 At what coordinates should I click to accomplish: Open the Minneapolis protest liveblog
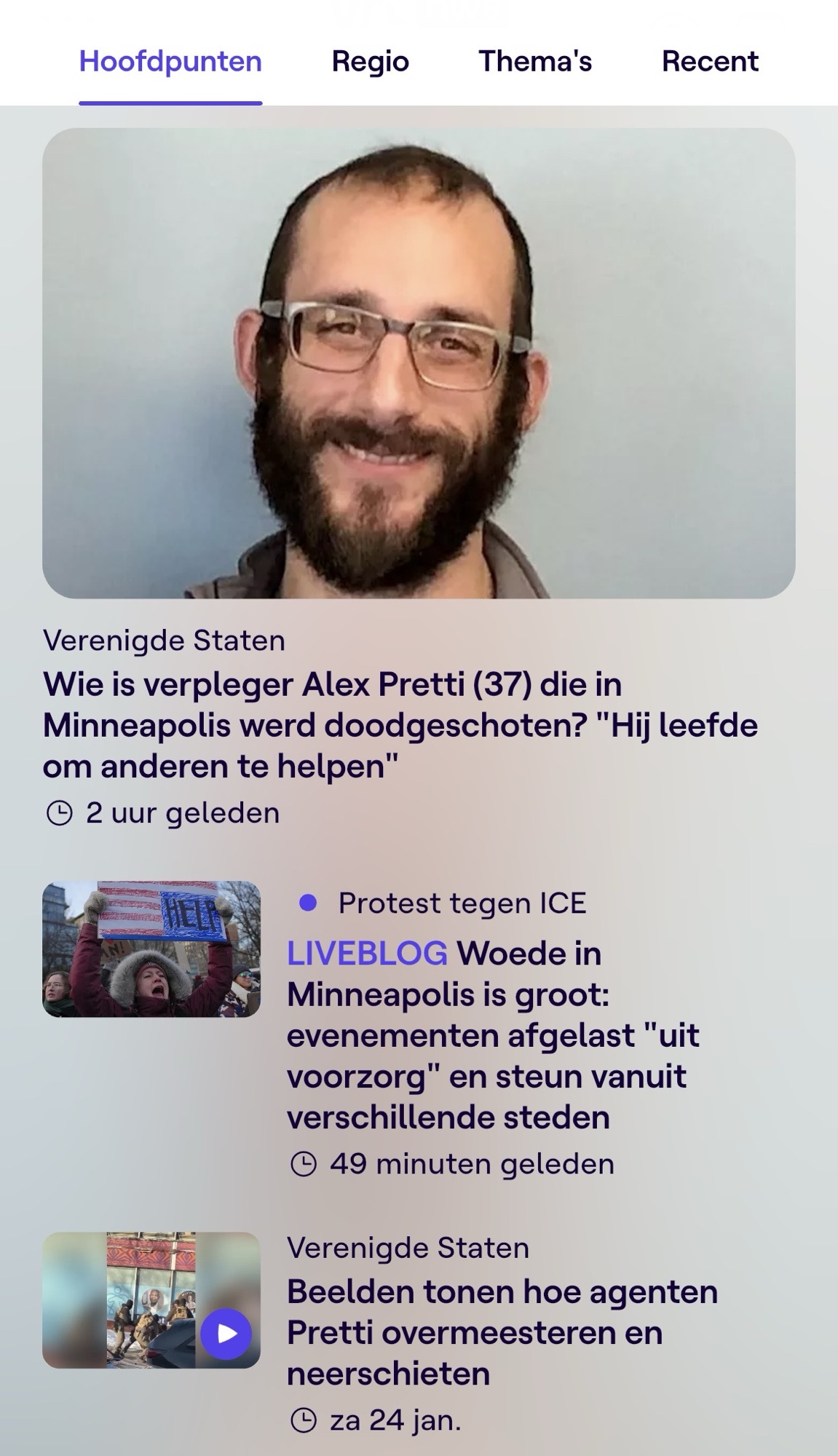click(x=493, y=1034)
